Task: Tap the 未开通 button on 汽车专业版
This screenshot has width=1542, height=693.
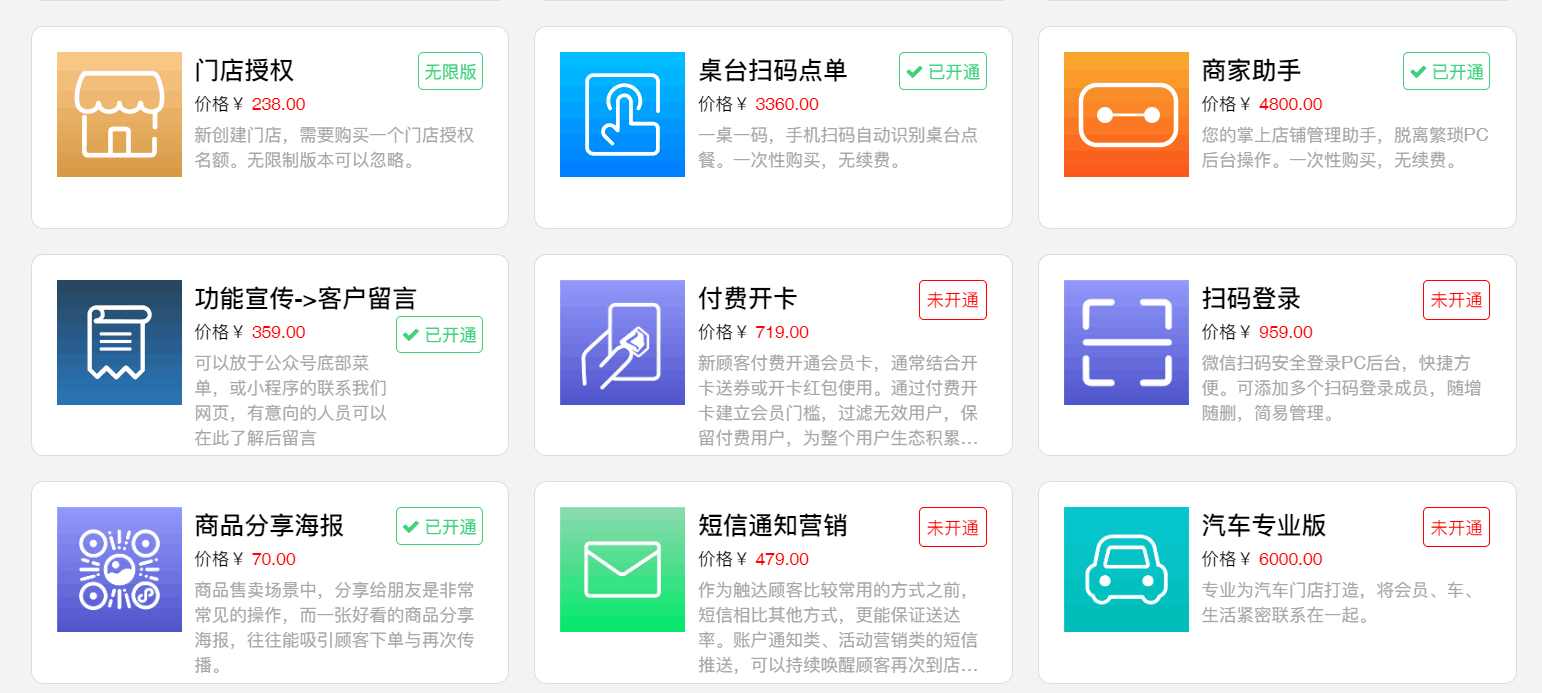Action: tap(1456, 527)
